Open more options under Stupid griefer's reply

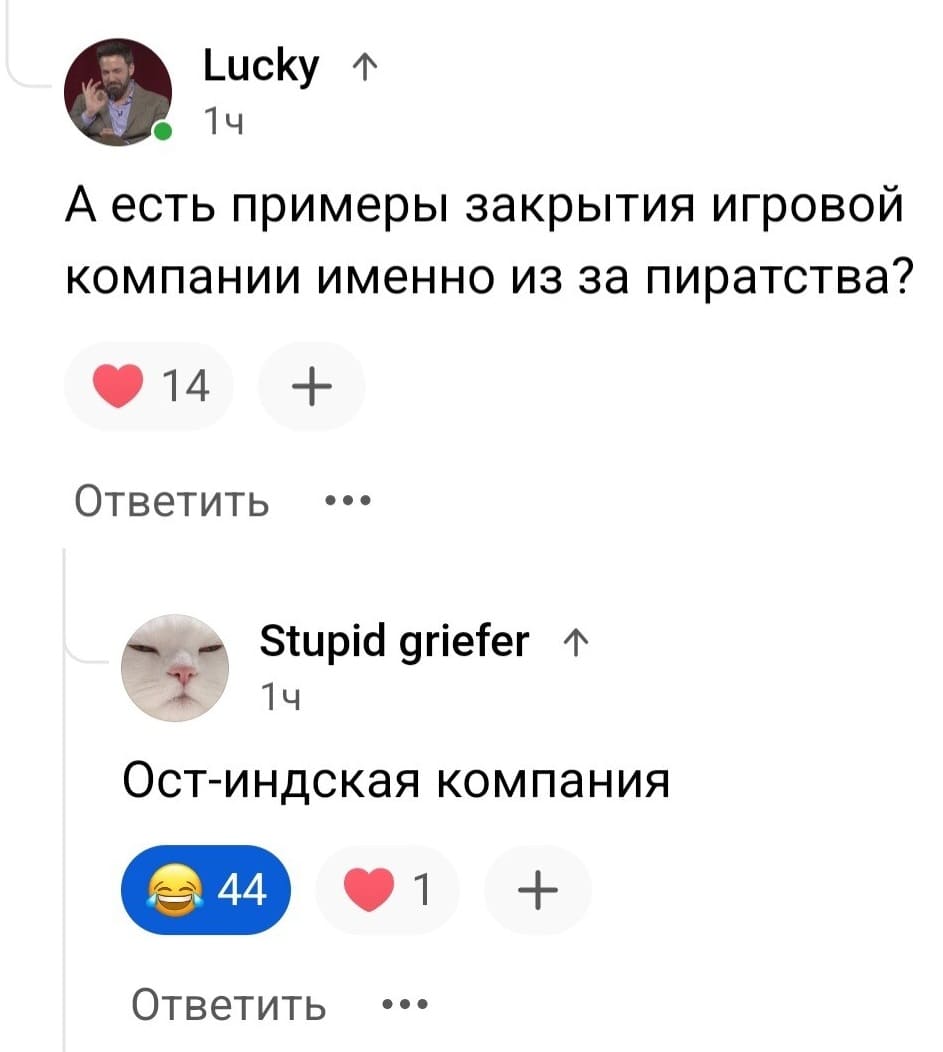click(407, 1002)
